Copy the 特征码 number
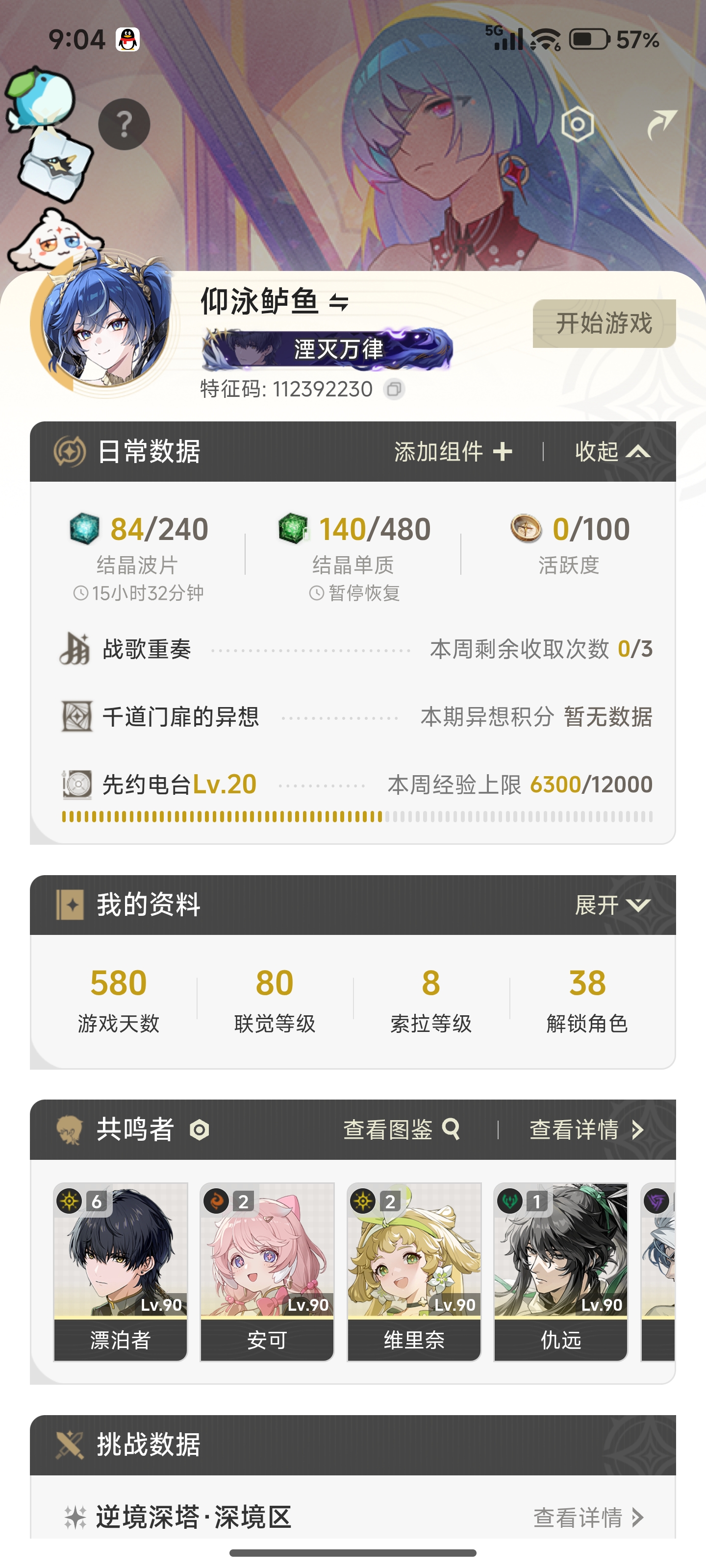 click(x=394, y=389)
